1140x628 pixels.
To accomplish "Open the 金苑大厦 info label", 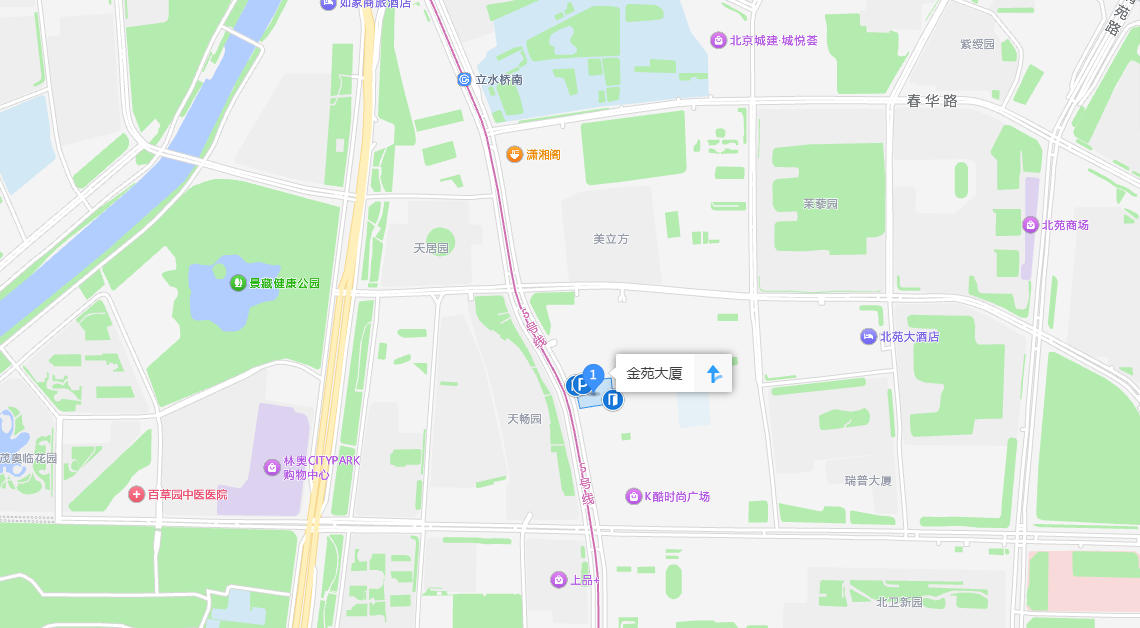I will coord(655,374).
